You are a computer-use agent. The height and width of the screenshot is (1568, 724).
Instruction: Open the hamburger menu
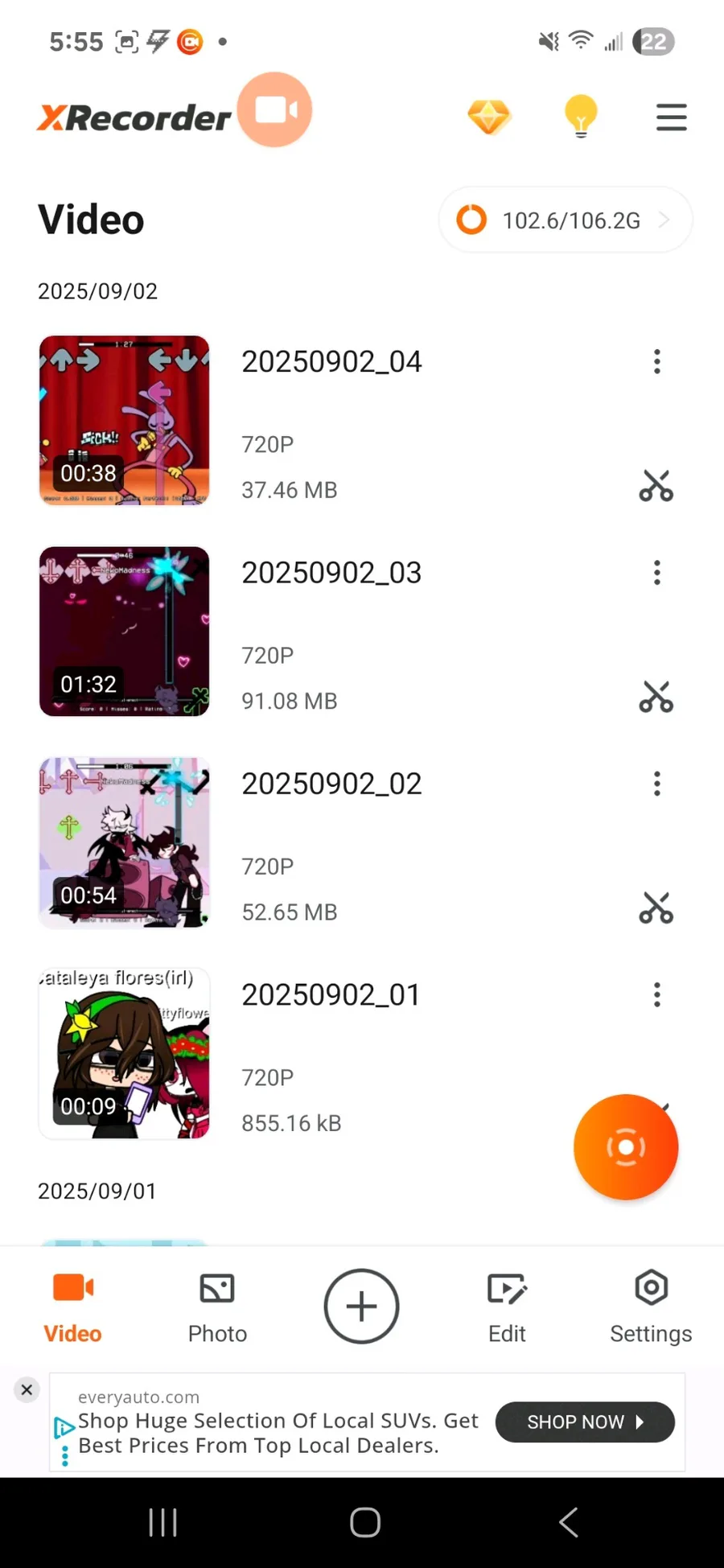tap(671, 117)
